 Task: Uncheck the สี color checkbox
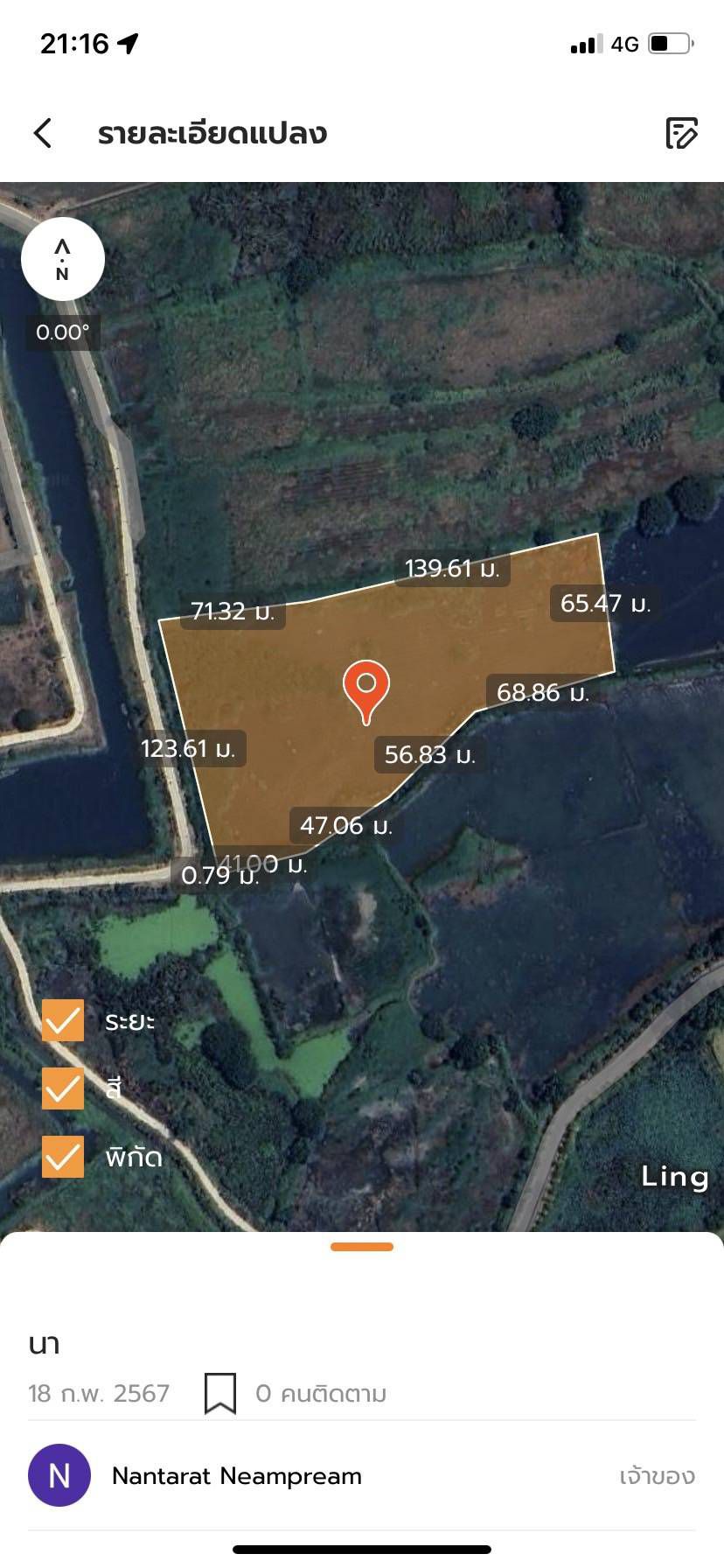pos(63,1088)
